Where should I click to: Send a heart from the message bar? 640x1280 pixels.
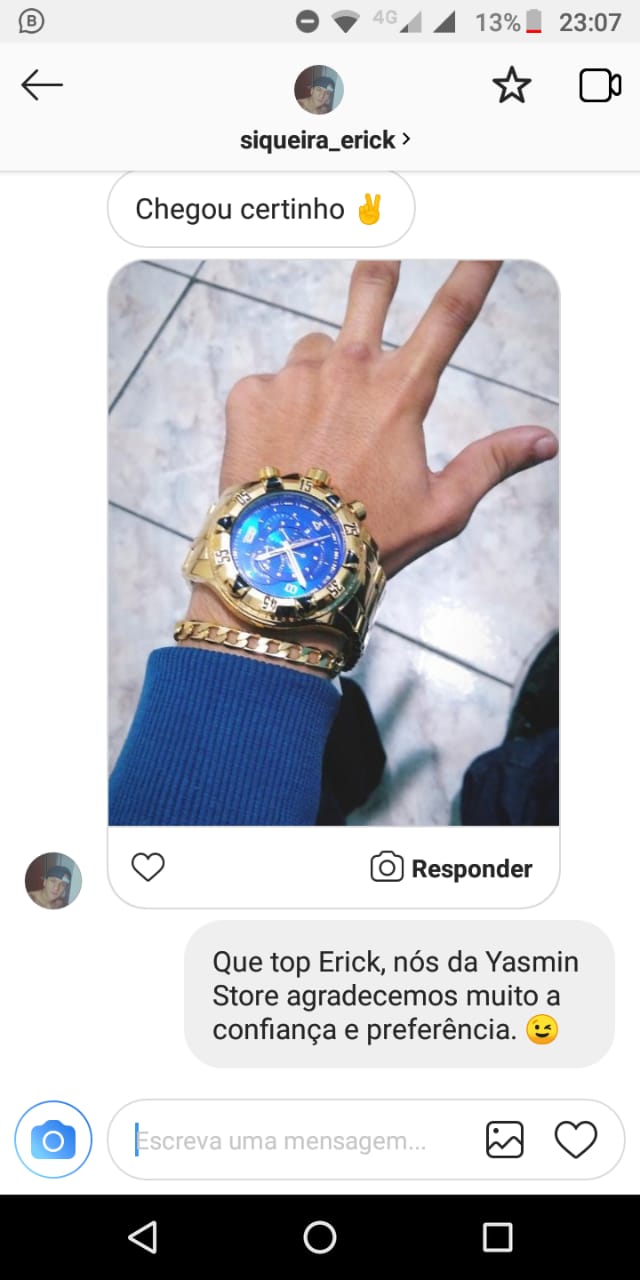[575, 1140]
